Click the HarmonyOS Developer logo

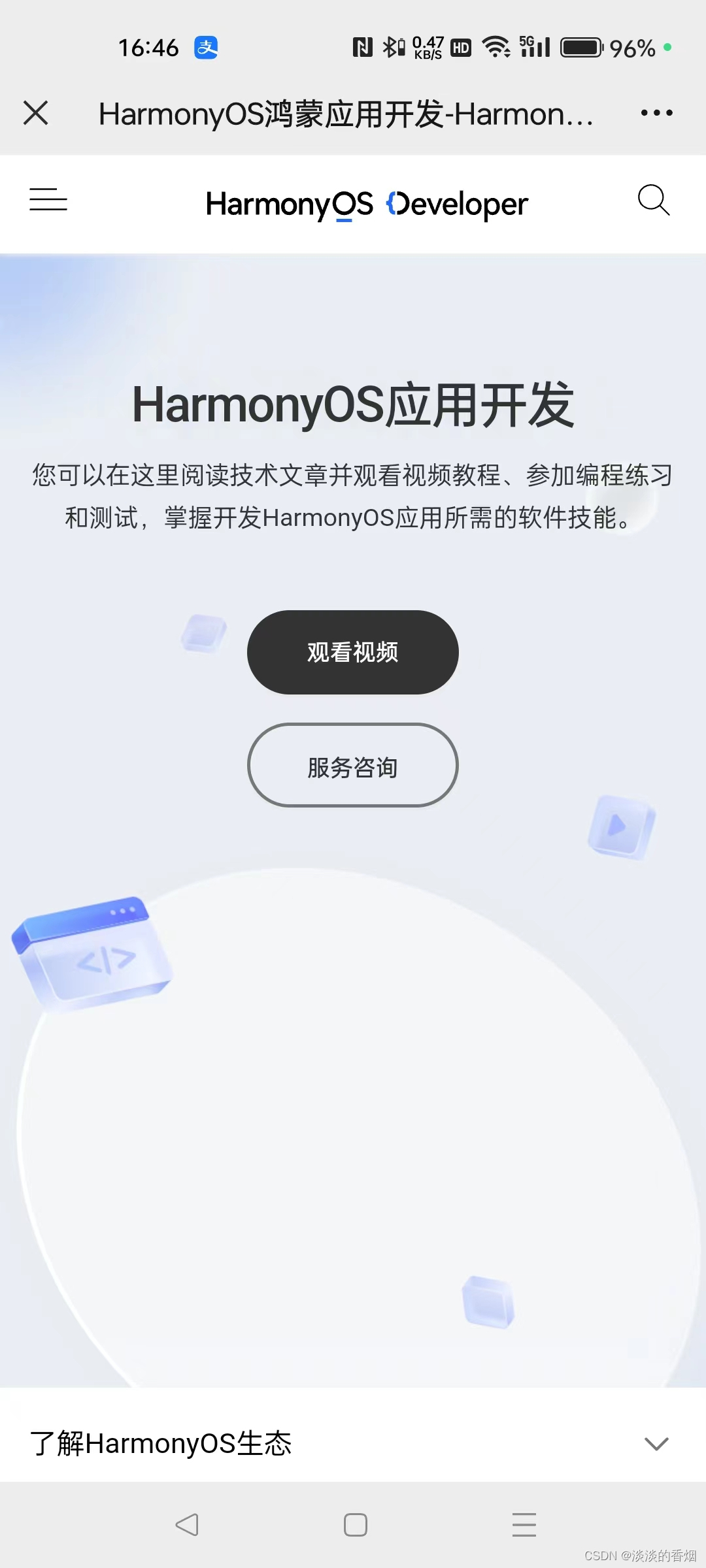[x=366, y=204]
